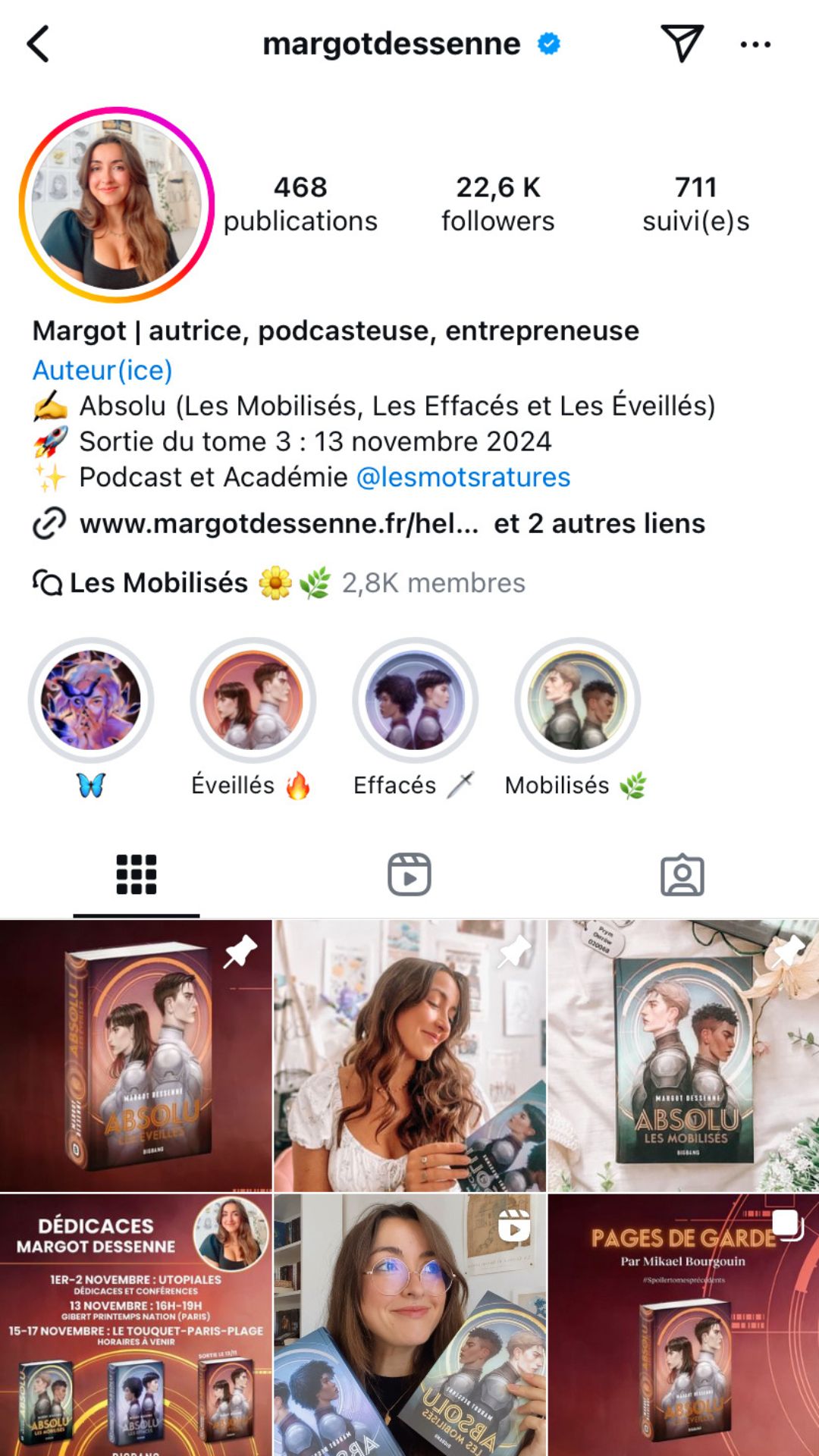Open the 22,6 K followers list
Viewport: 819px width, 1456px height.
pyautogui.click(x=497, y=203)
